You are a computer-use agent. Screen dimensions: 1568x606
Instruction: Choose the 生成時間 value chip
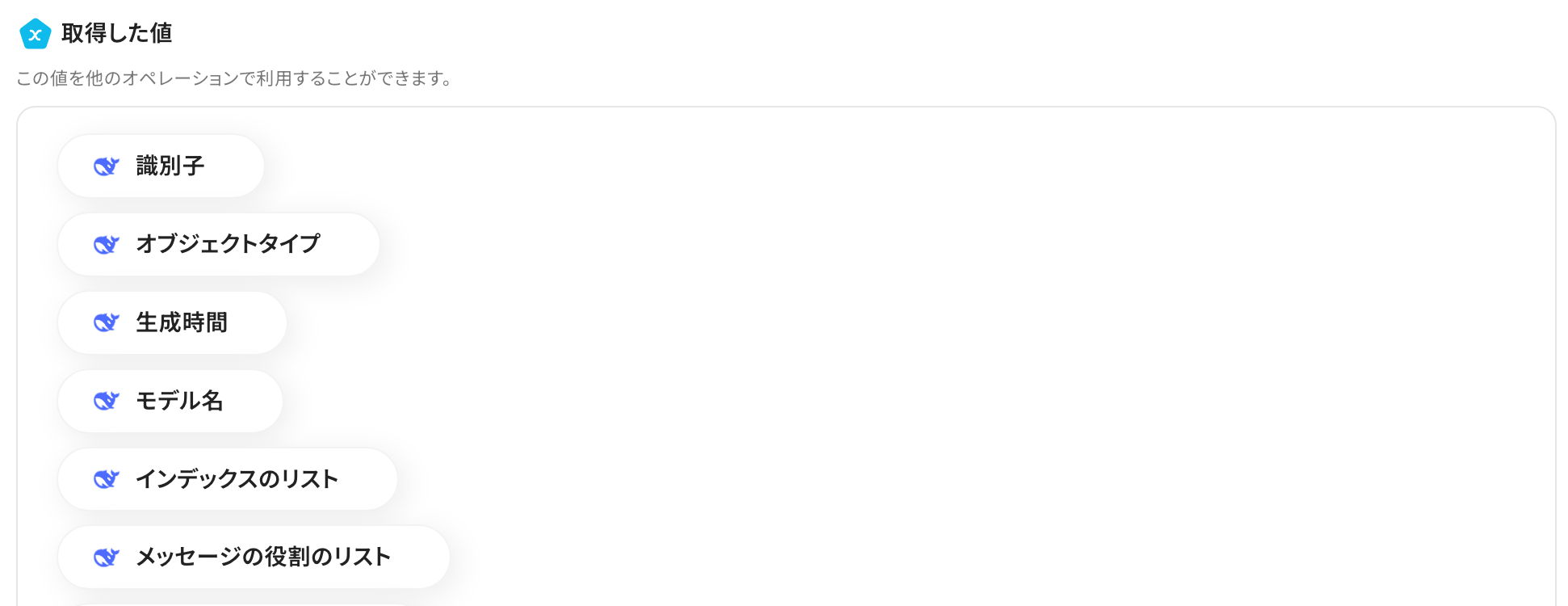pos(172,322)
